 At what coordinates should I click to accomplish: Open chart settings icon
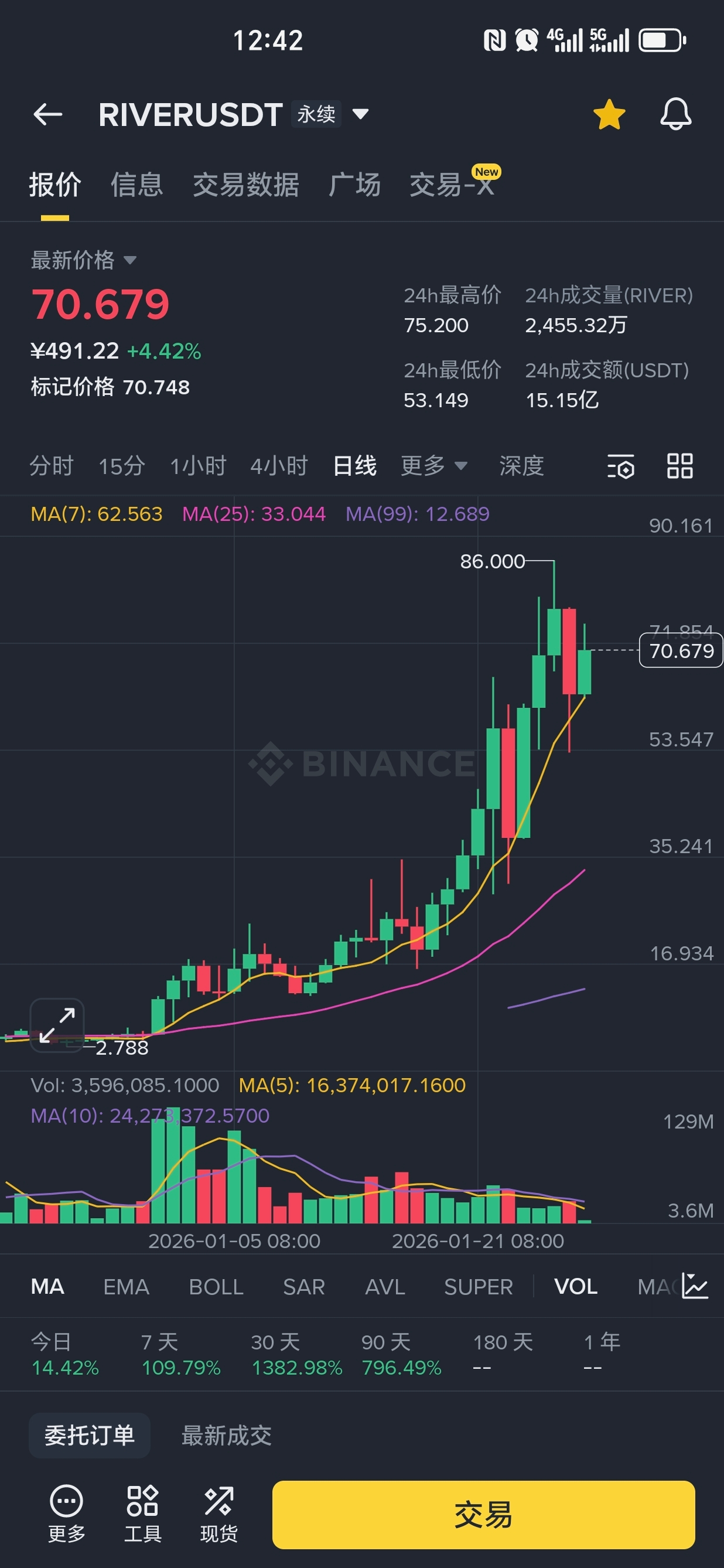click(x=620, y=466)
